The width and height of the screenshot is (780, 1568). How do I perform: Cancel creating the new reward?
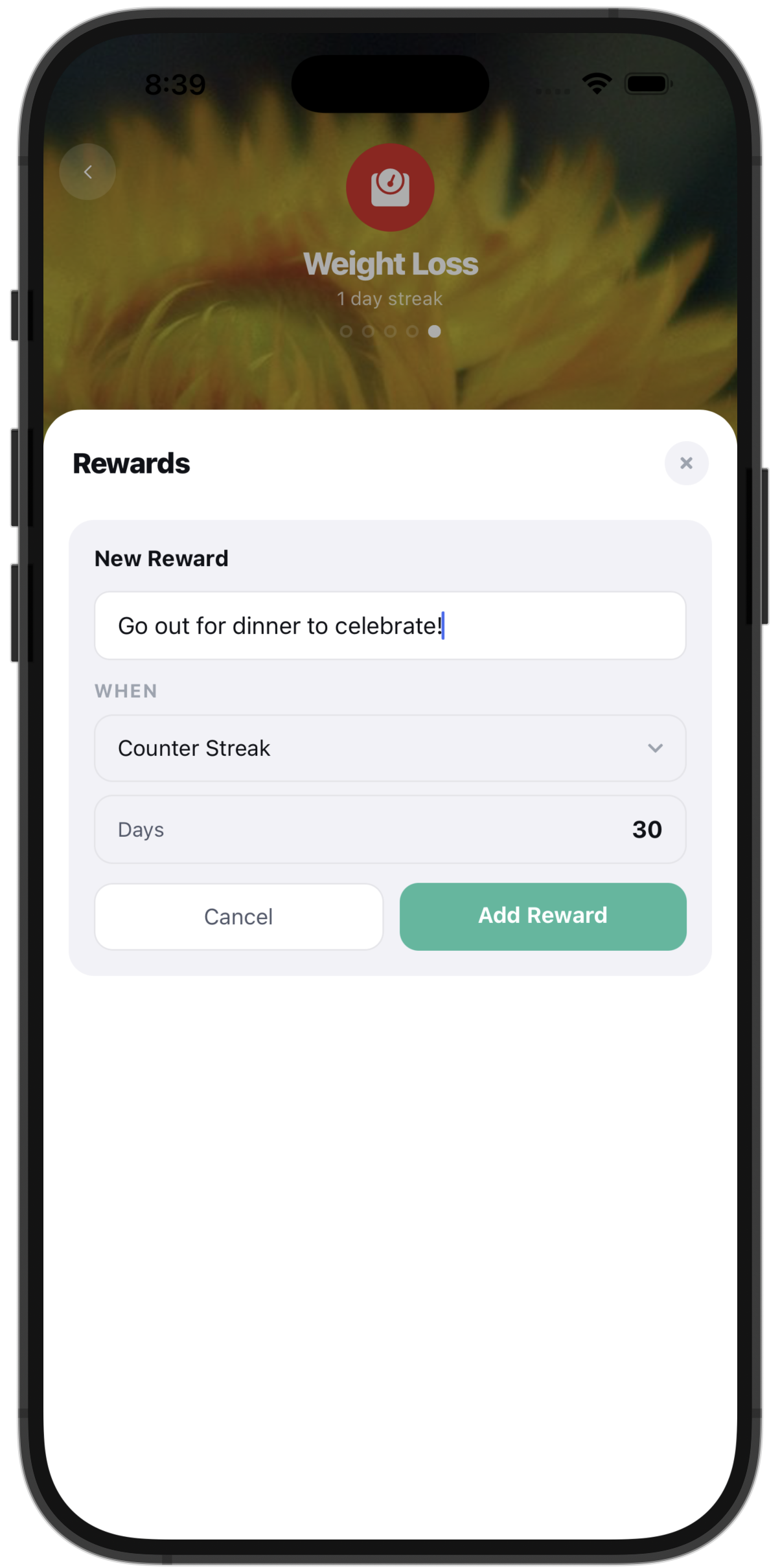tap(238, 916)
